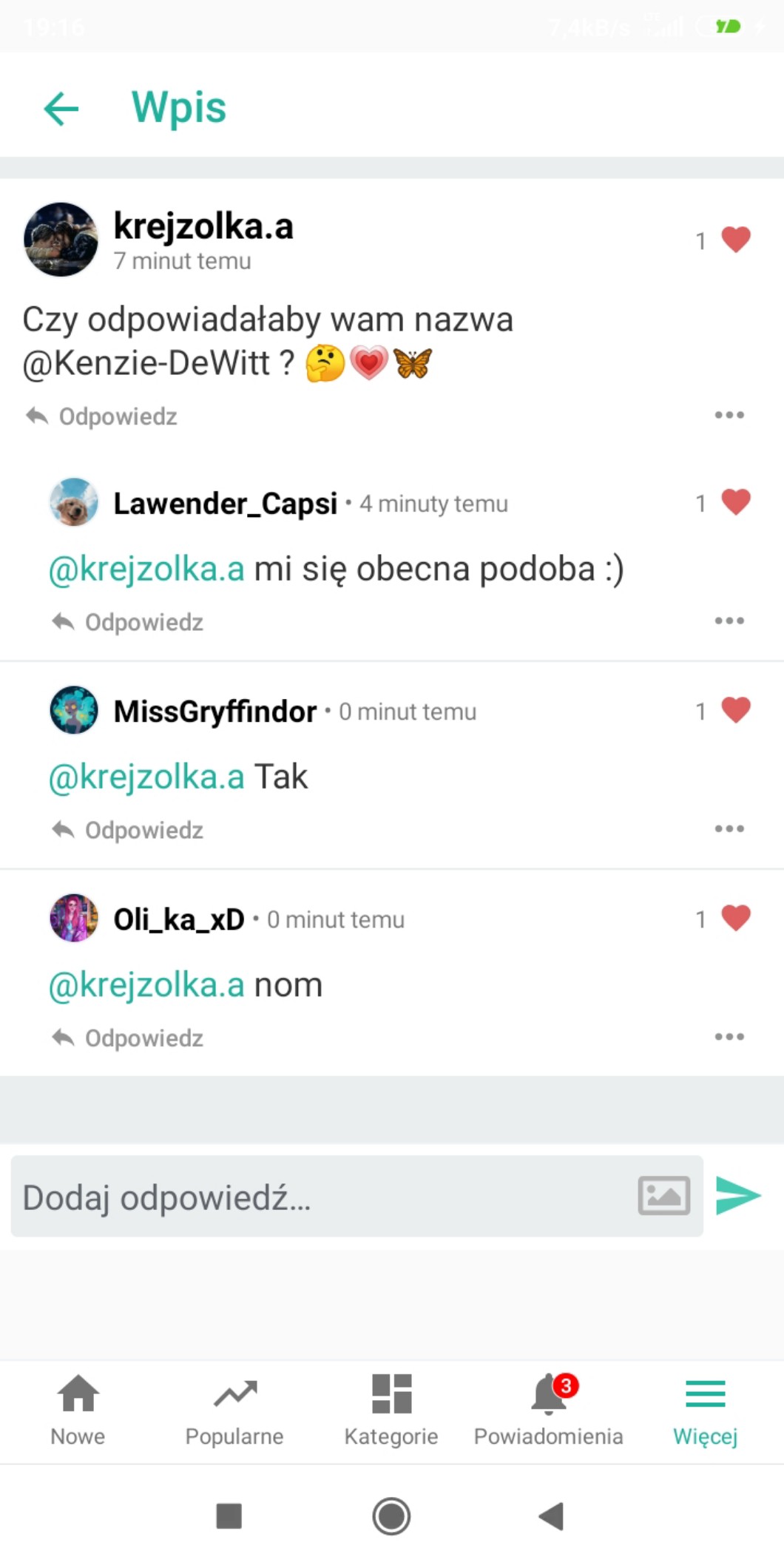Open the Kategorie tab

pyautogui.click(x=391, y=1409)
